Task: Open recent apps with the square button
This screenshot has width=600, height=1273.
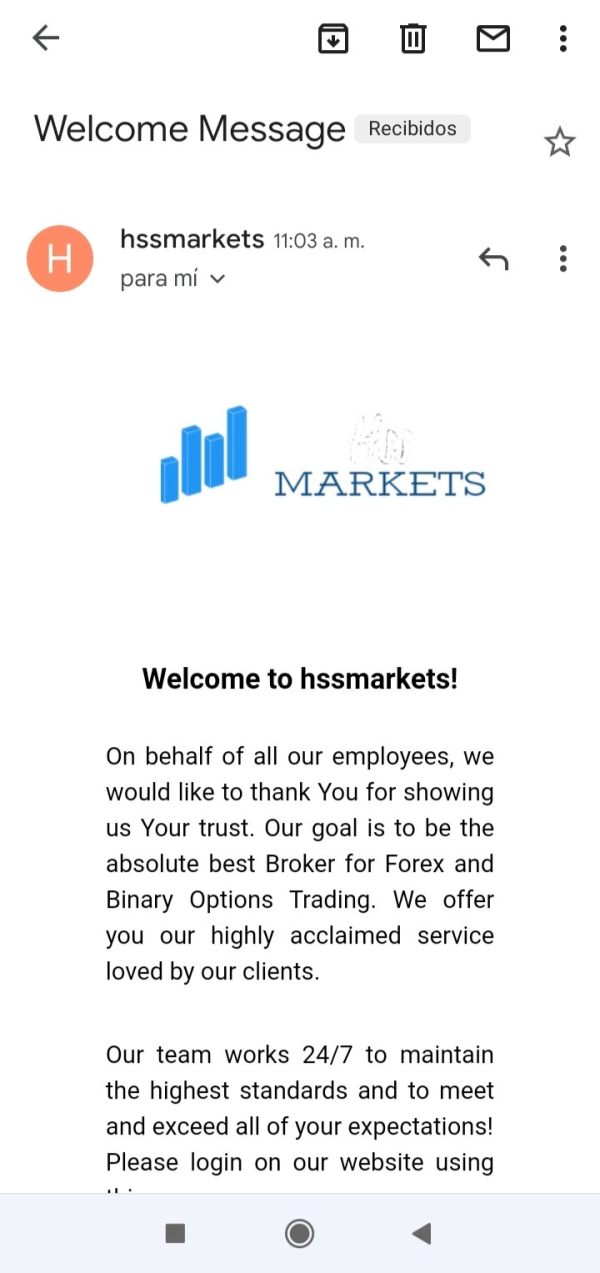Action: 175,1233
